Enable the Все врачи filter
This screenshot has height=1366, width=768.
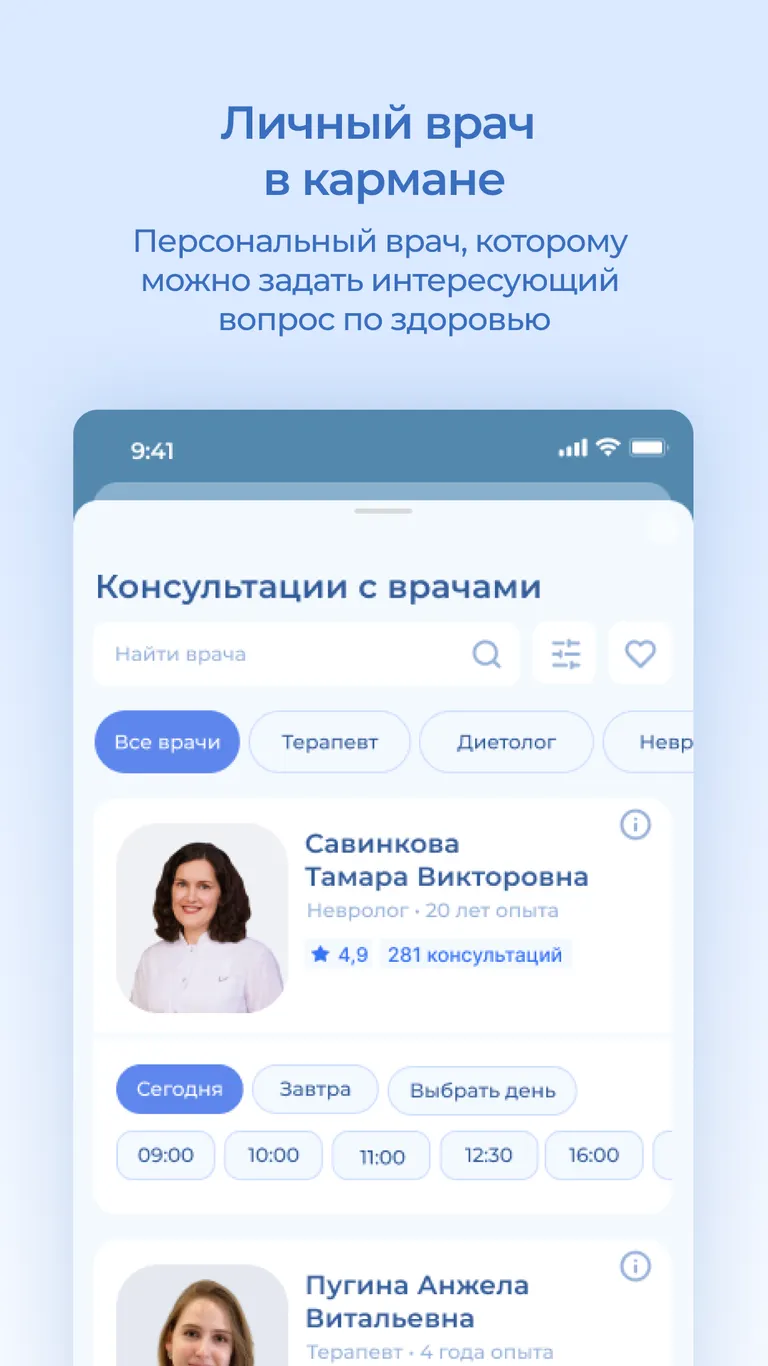click(x=167, y=742)
